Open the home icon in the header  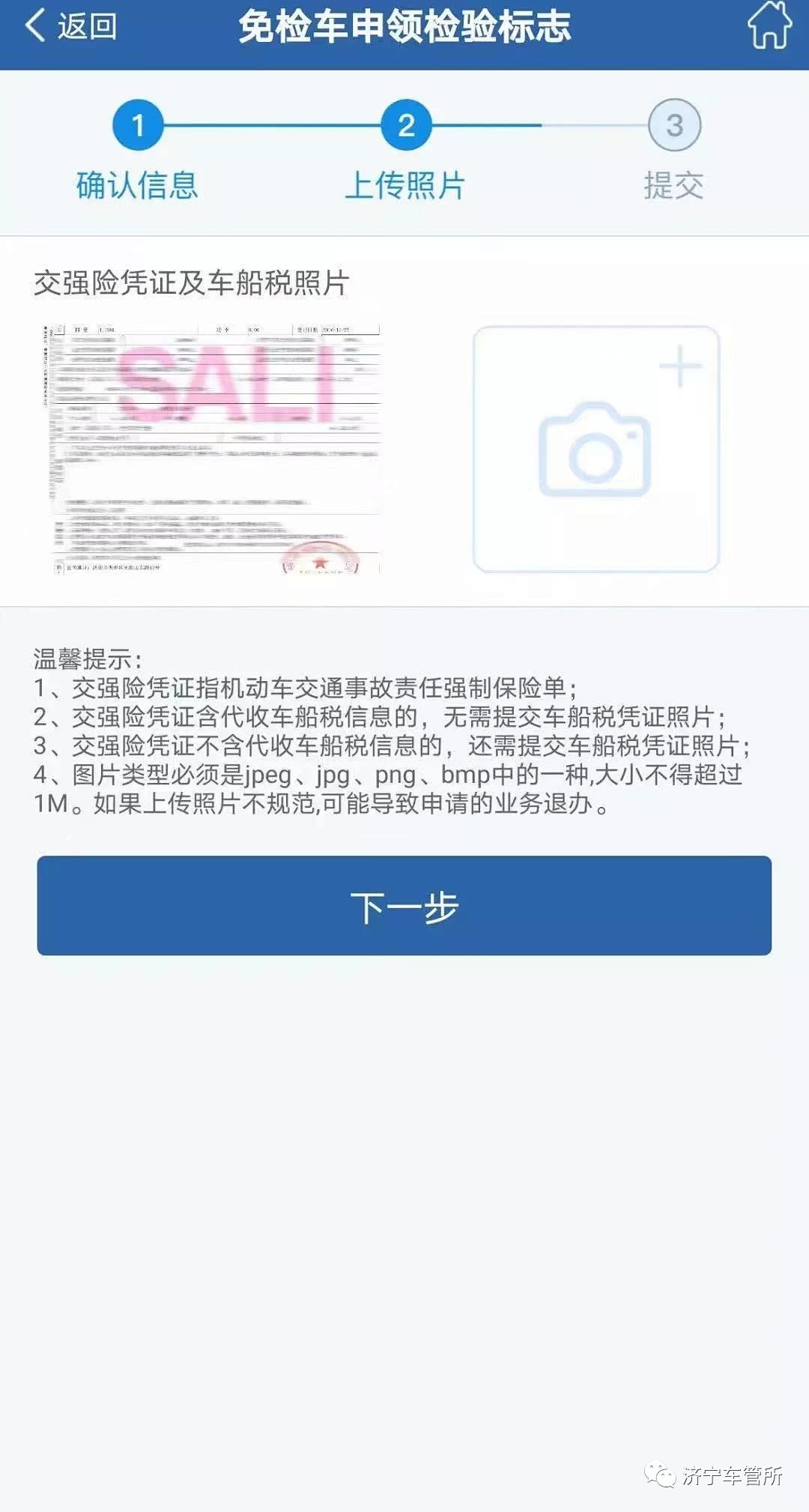pos(769,26)
